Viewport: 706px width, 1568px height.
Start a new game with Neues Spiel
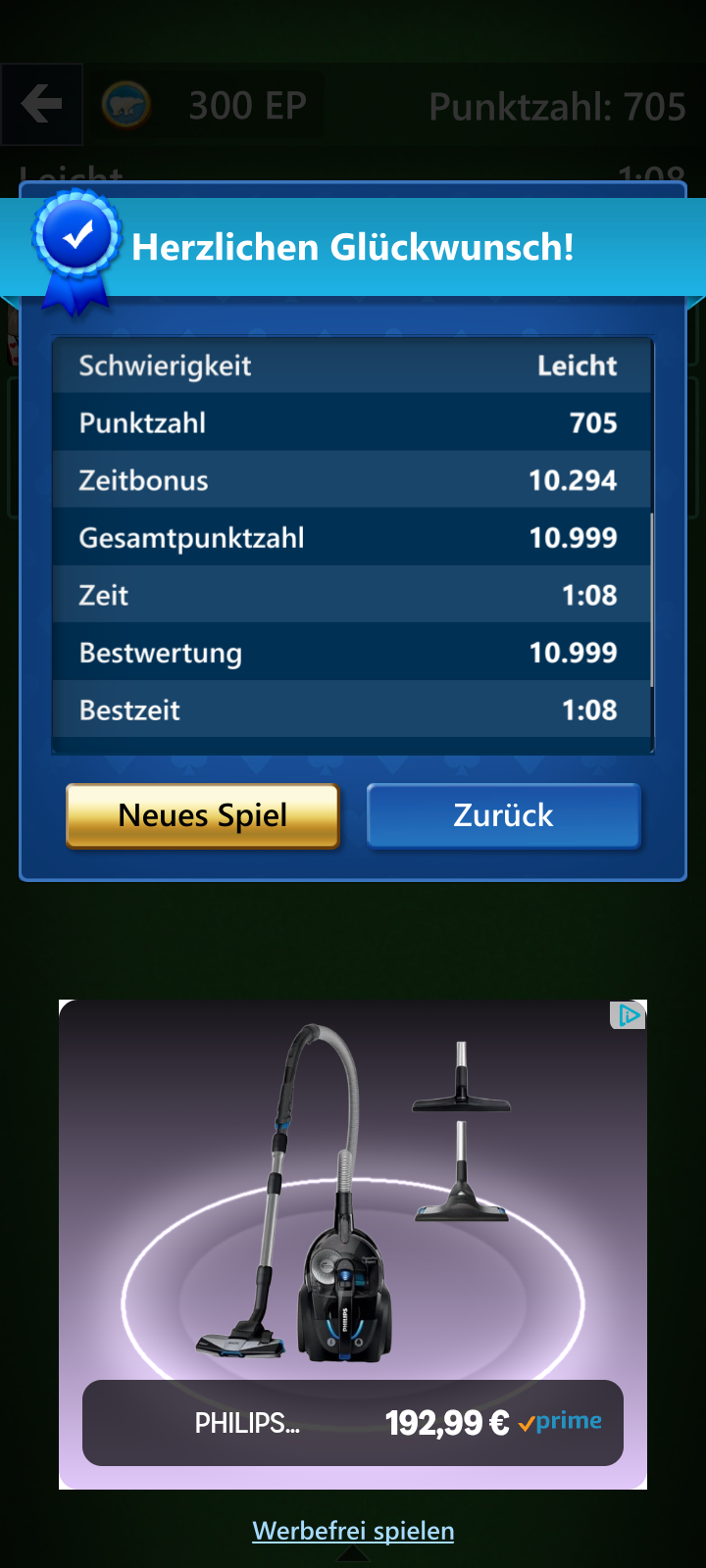coord(203,815)
